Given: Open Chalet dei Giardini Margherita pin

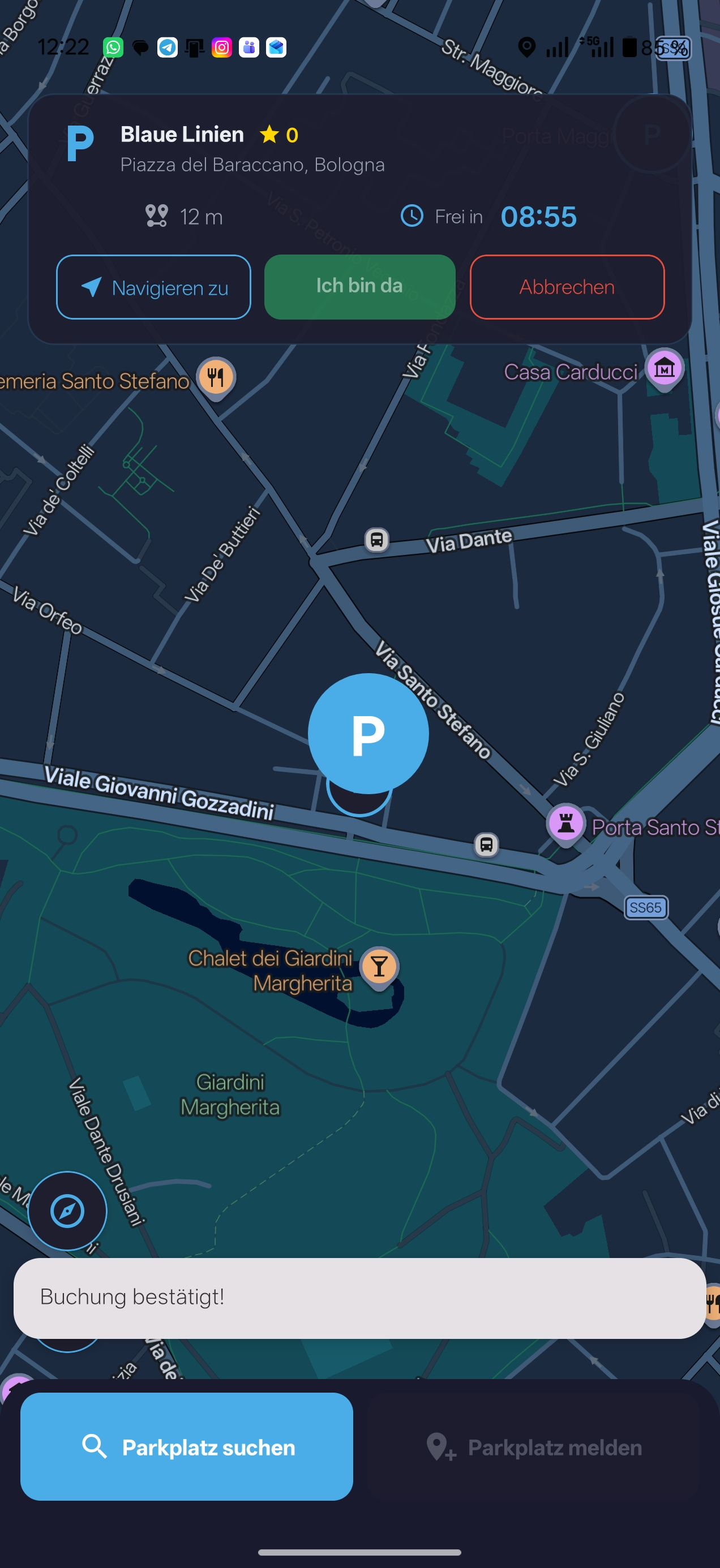Looking at the screenshot, I should click(379, 967).
